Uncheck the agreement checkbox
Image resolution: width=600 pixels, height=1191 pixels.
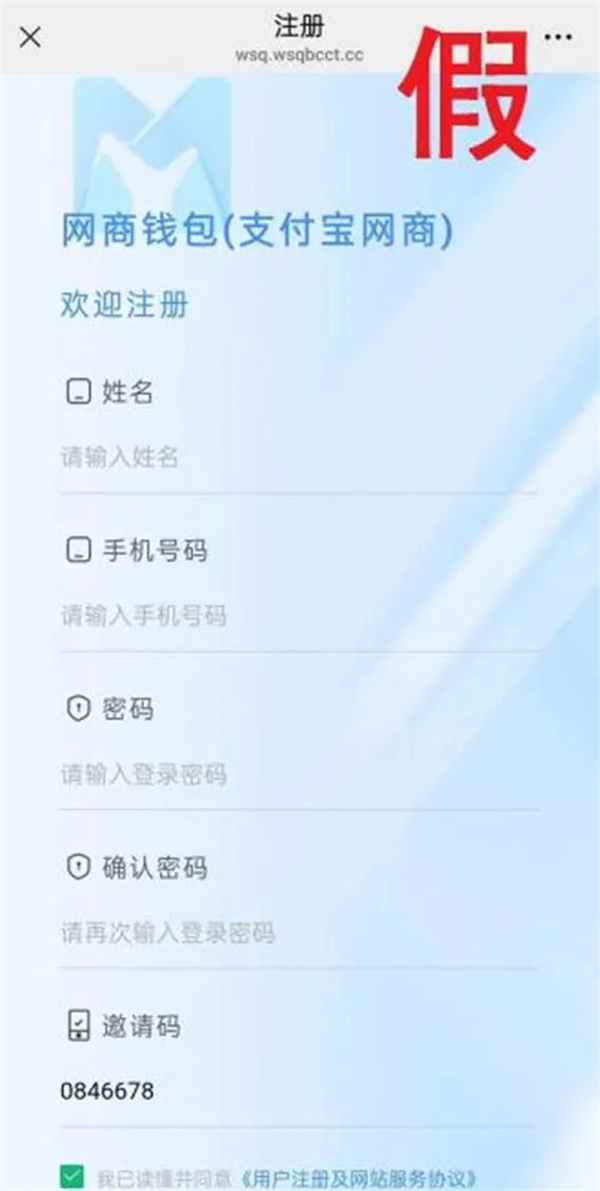72,1177
